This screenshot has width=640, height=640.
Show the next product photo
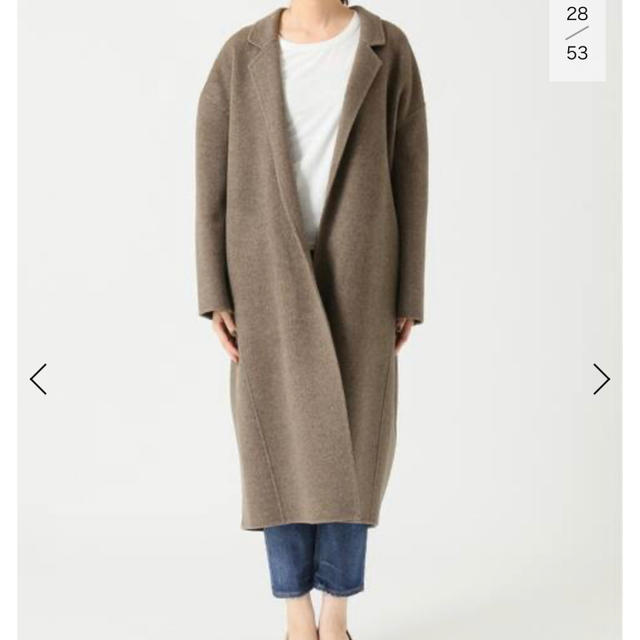click(601, 379)
